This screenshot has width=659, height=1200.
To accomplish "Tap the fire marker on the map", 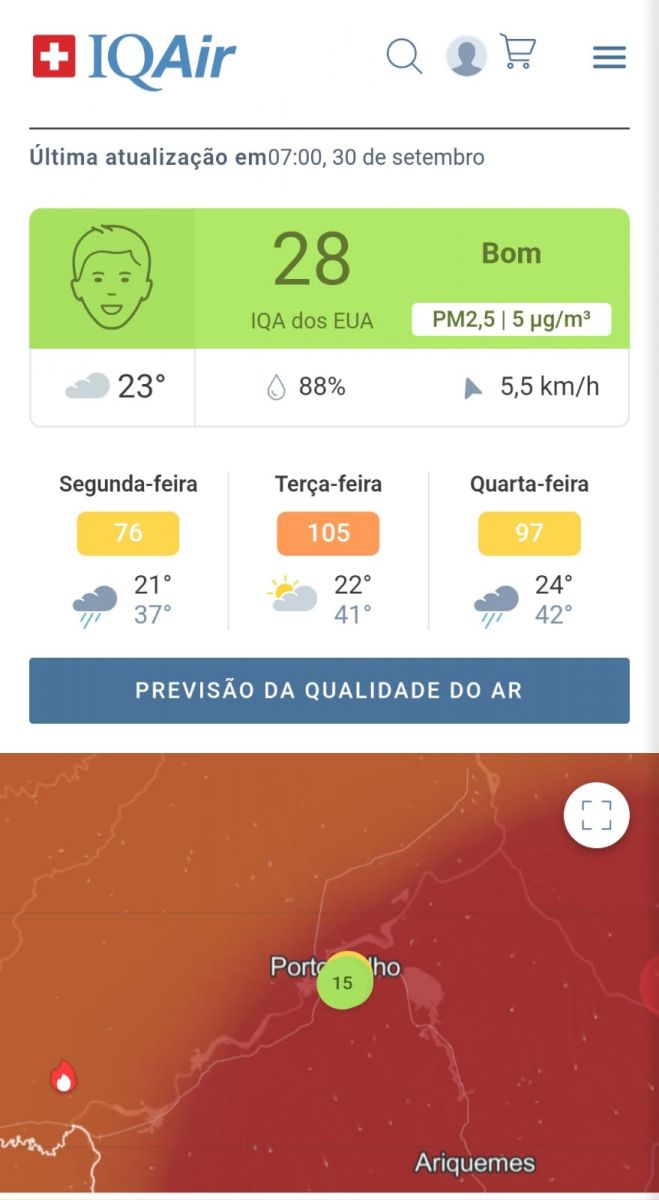I will [64, 1077].
